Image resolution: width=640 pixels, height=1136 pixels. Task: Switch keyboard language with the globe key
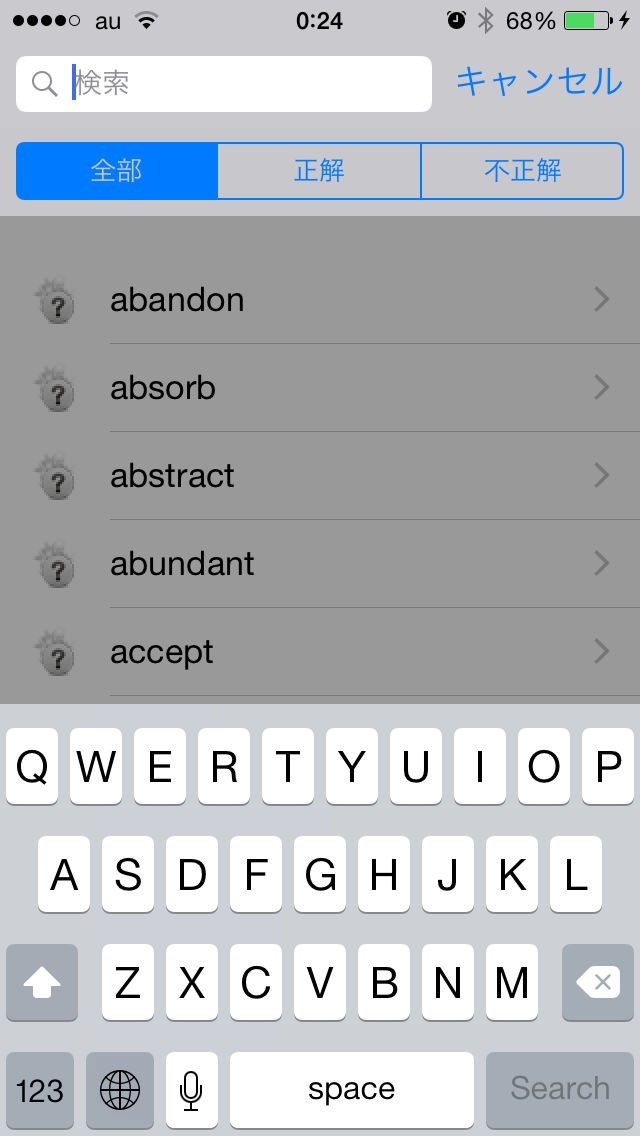(x=120, y=1089)
